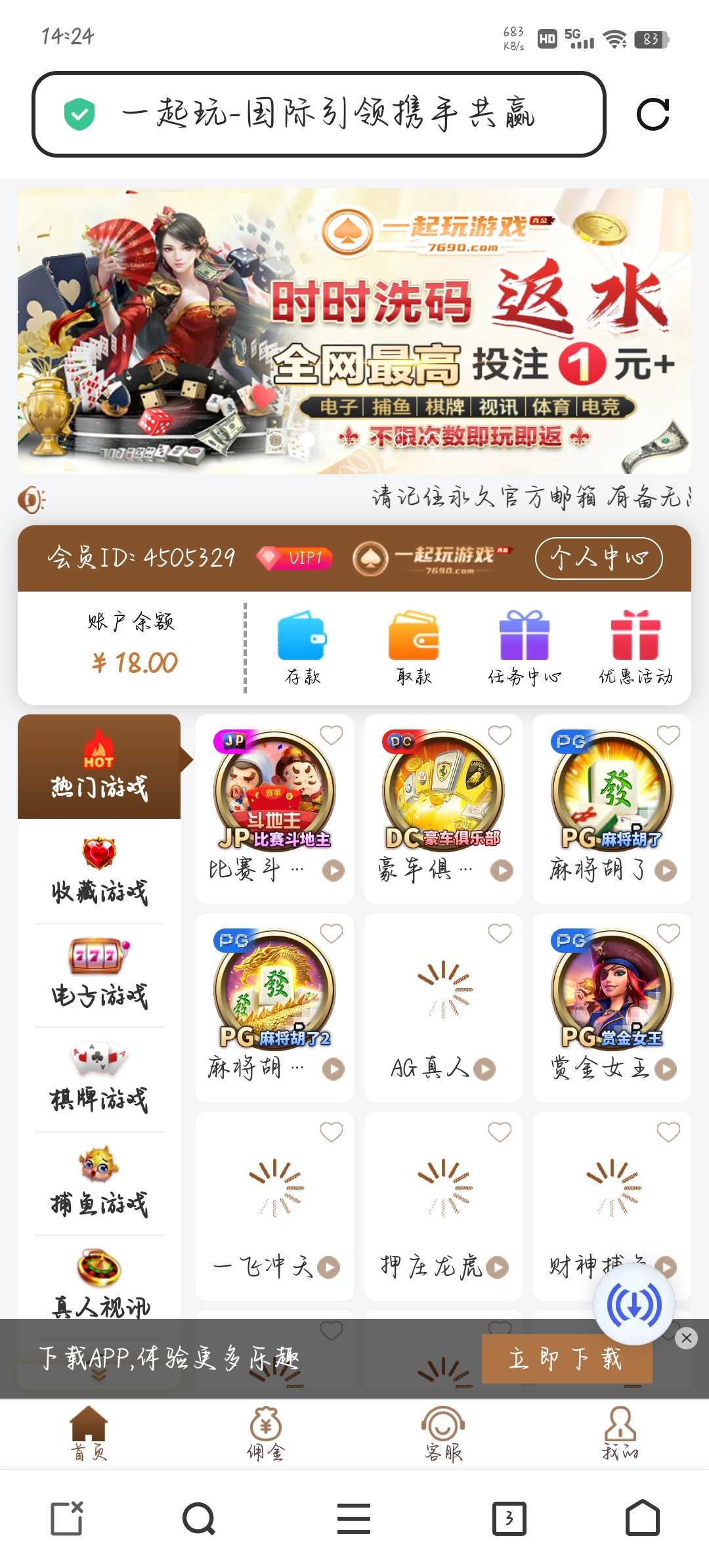
Task: Dismiss the download APP banner with X
Action: pos(687,1338)
